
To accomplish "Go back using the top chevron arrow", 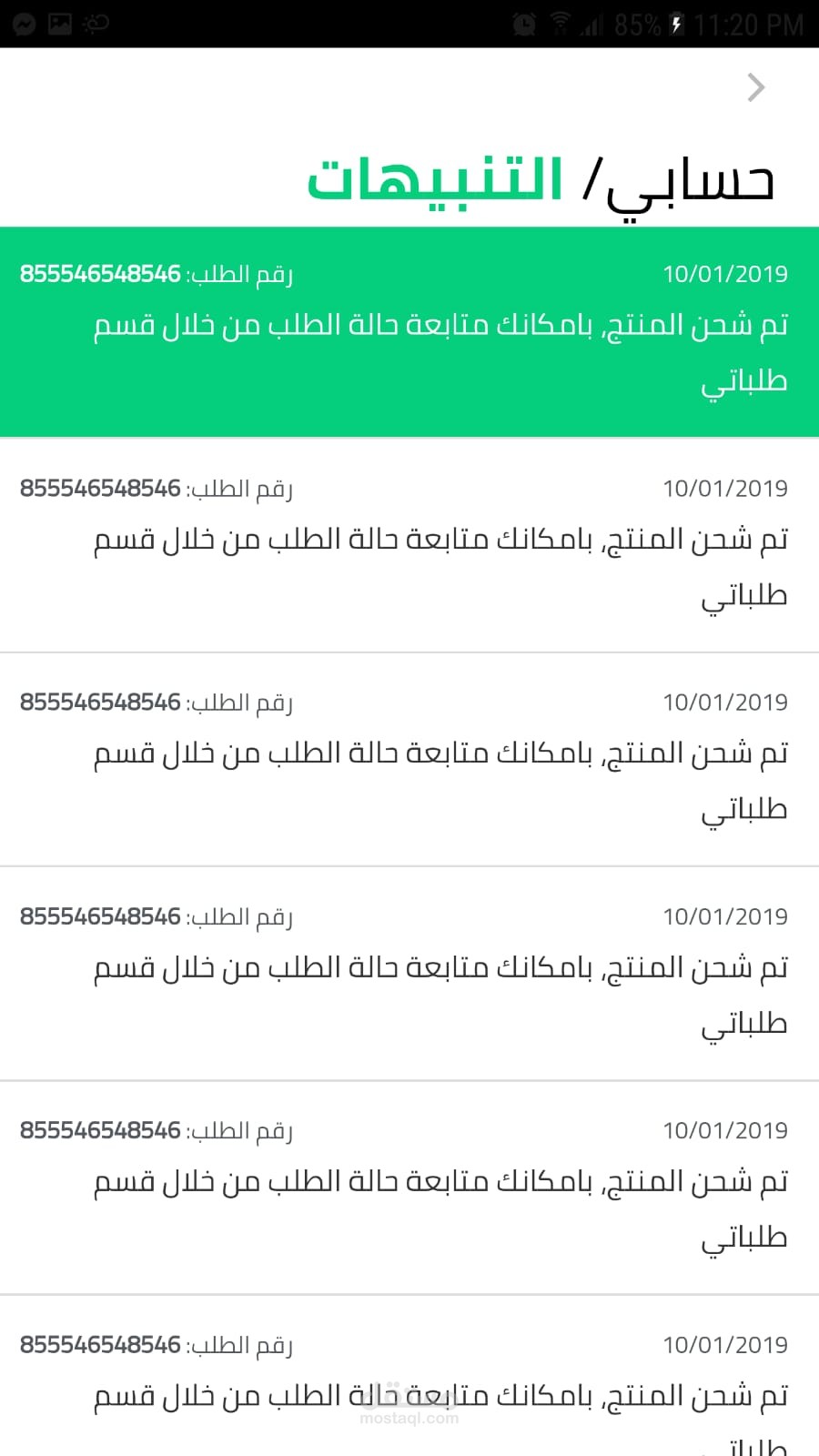I will (755, 87).
